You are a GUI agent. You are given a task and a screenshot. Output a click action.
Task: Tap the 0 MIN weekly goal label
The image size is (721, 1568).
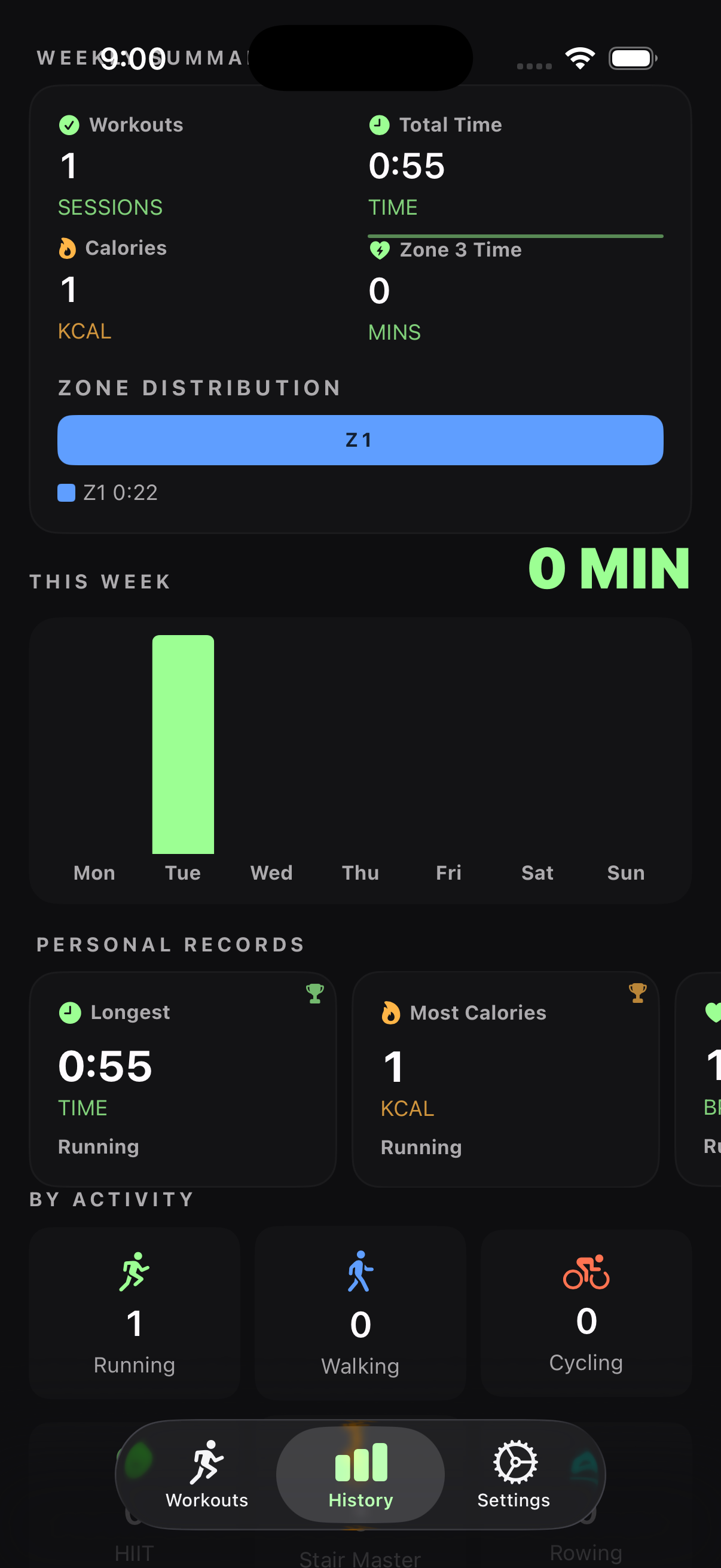point(608,571)
